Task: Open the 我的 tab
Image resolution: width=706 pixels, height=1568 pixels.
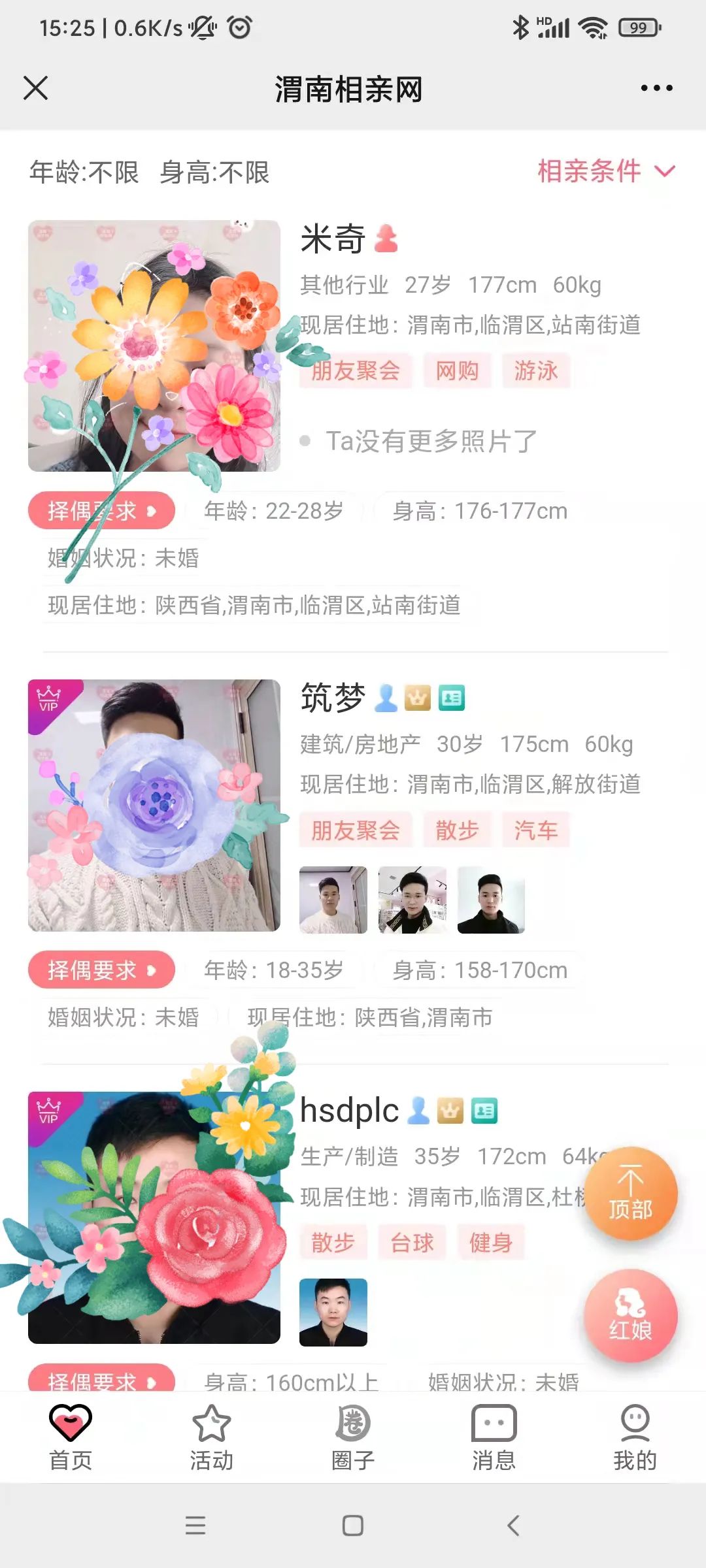Action: click(635, 1437)
